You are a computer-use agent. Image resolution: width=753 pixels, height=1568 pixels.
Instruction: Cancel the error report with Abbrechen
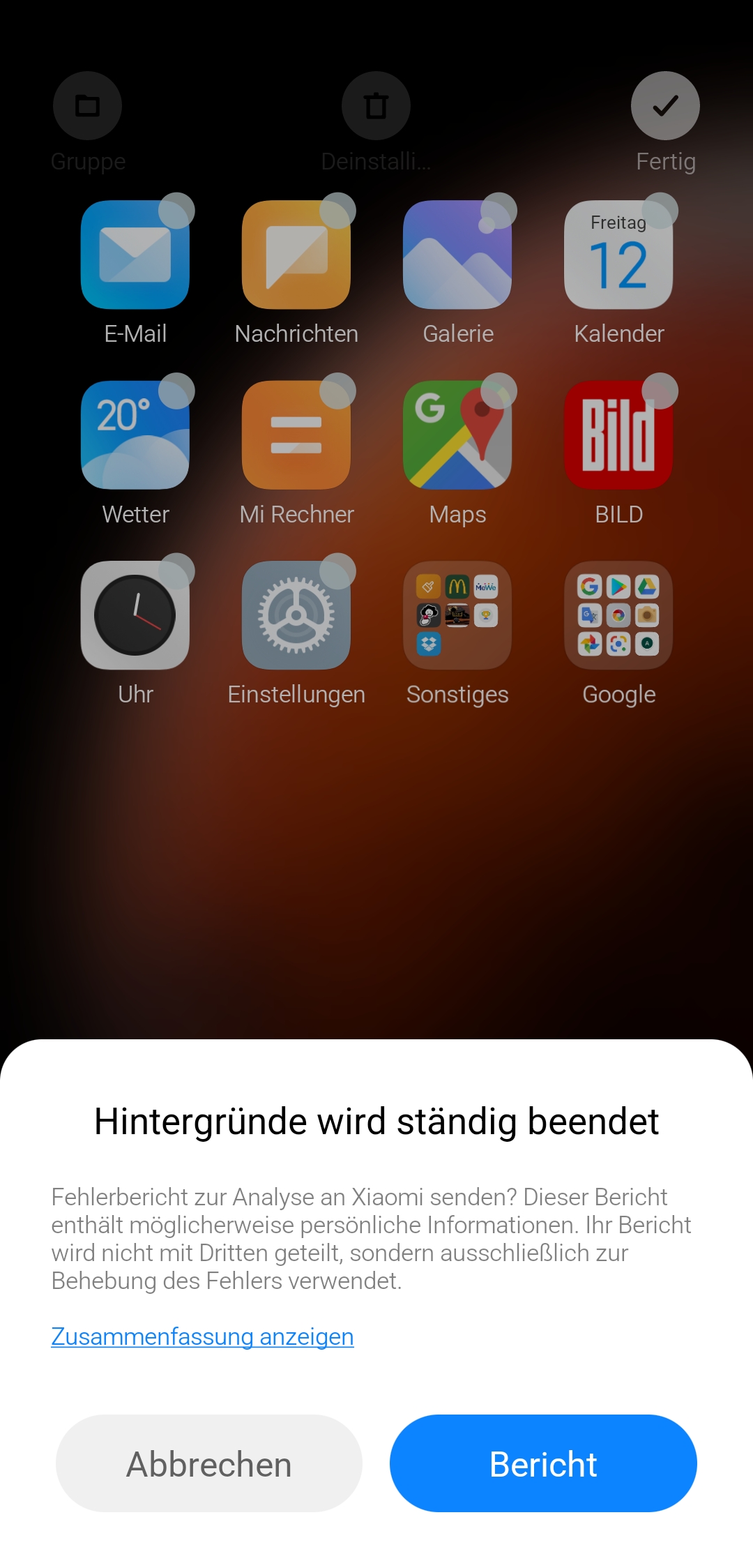[x=209, y=1463]
